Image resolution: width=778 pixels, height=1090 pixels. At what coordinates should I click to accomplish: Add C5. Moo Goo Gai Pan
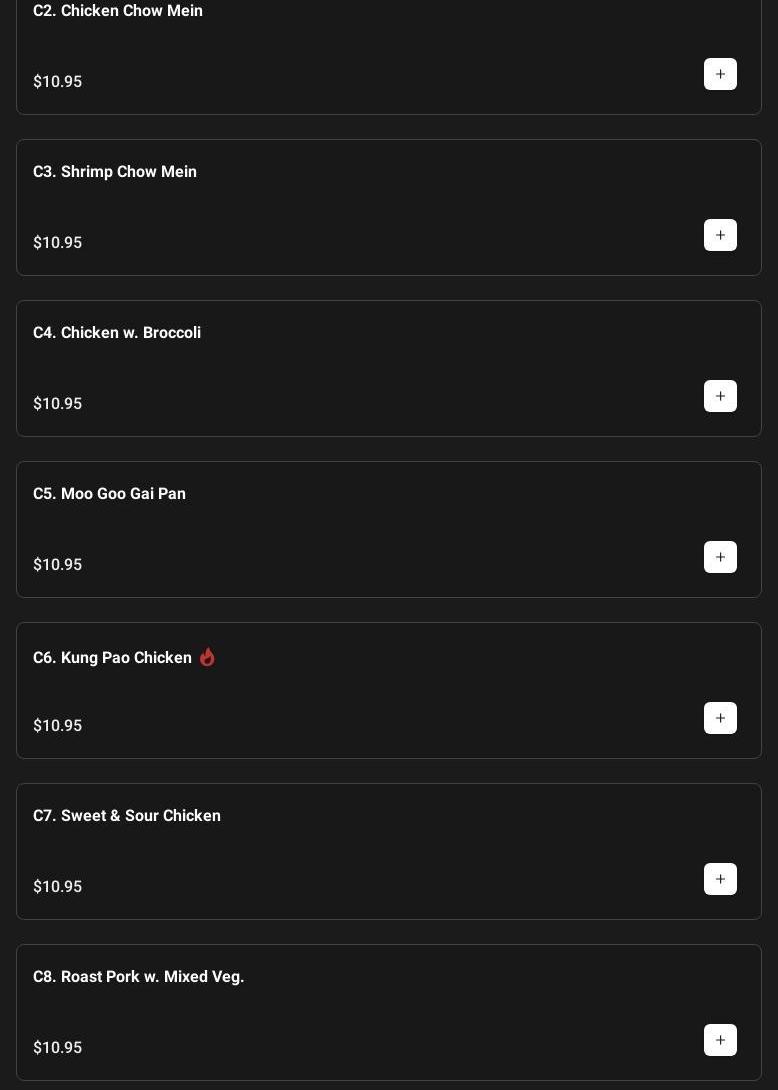pyautogui.click(x=720, y=557)
